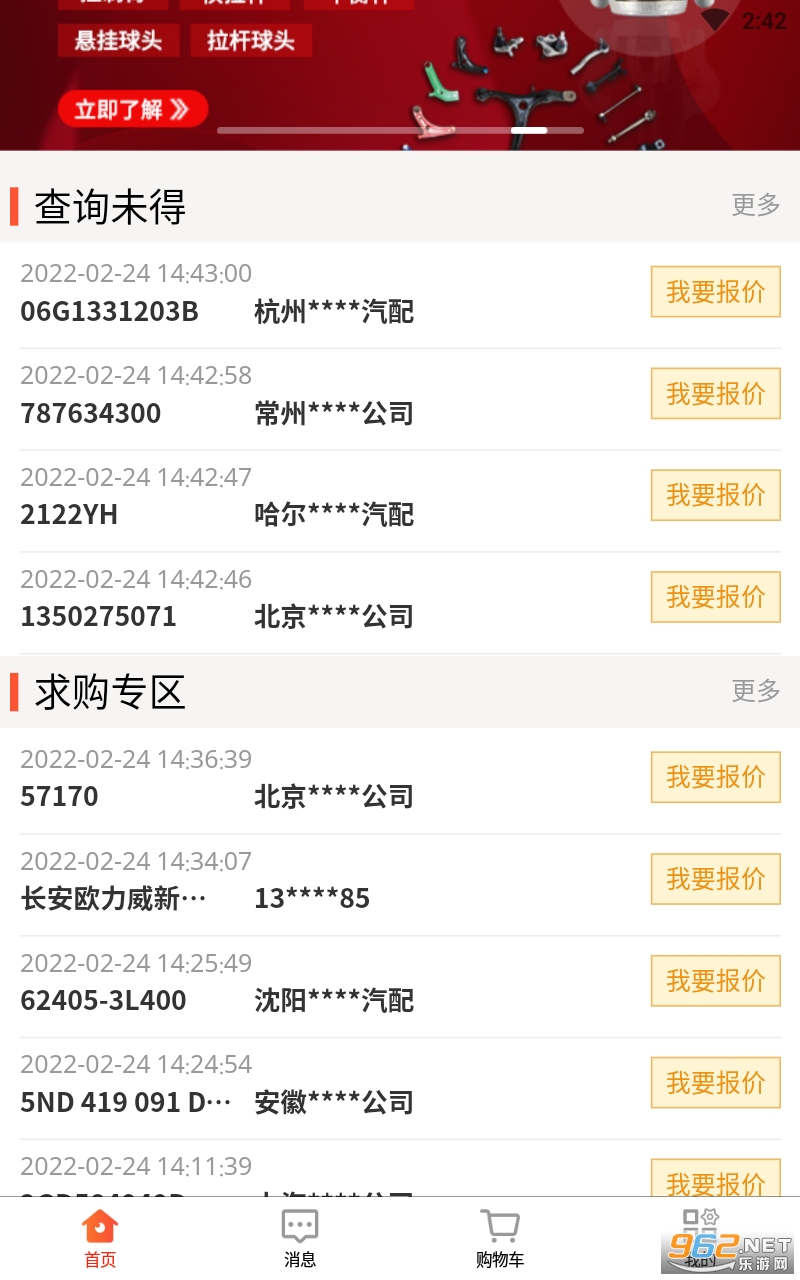
Task: Open the 购物车 tab
Action: (x=500, y=1239)
